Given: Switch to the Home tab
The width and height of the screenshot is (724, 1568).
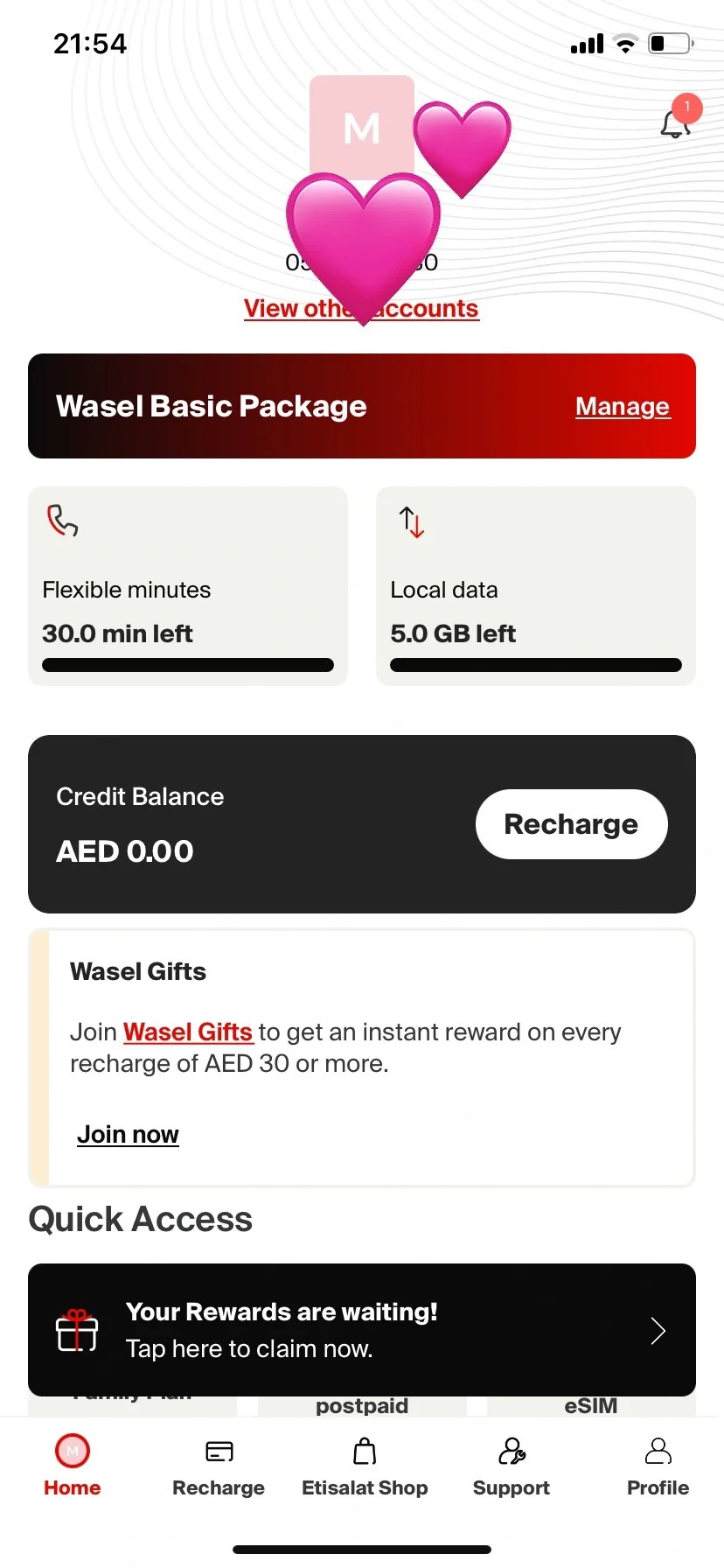Looking at the screenshot, I should [x=73, y=1466].
